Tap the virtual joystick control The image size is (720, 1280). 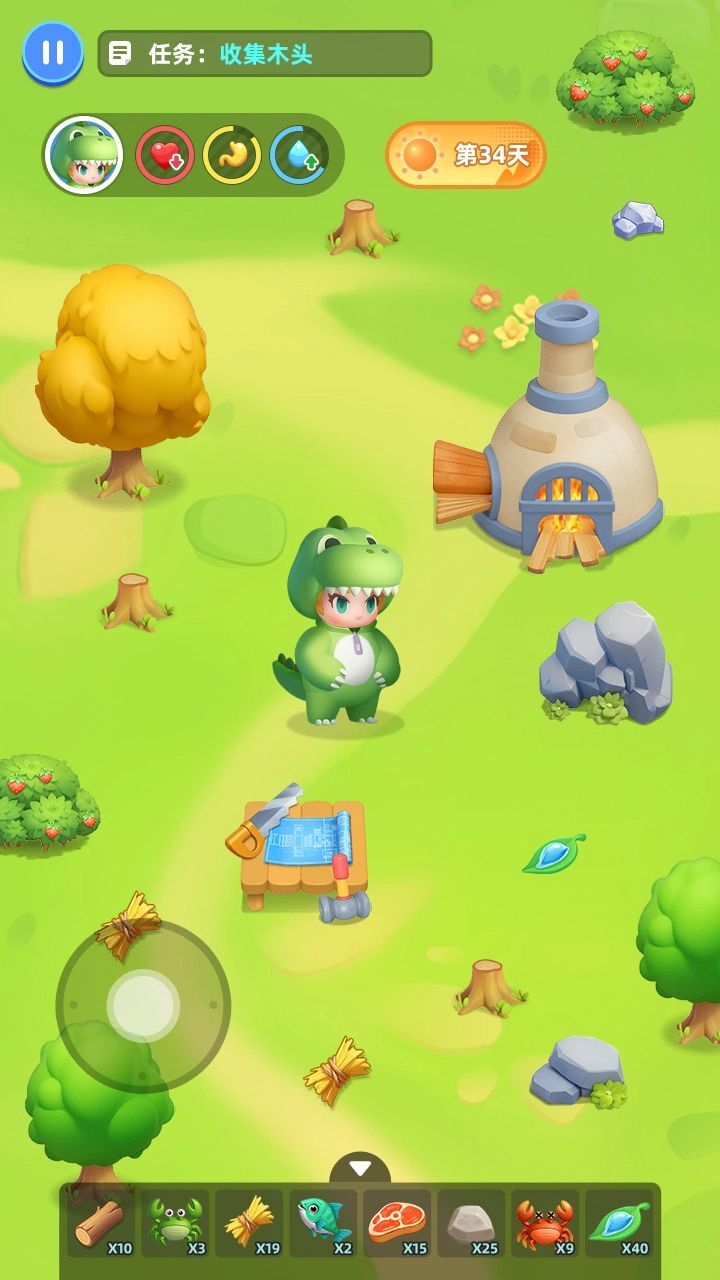(144, 1005)
